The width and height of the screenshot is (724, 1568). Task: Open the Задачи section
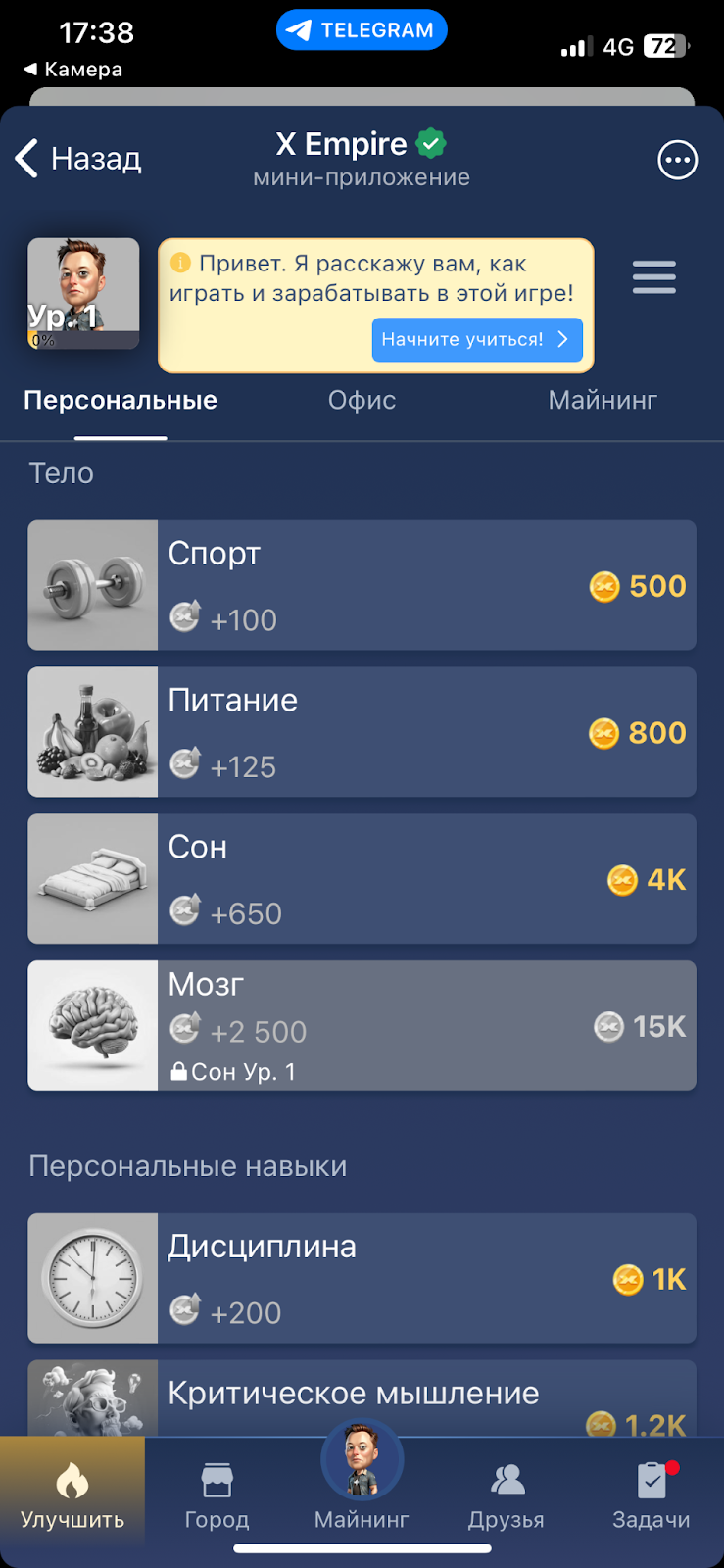pyautogui.click(x=651, y=1496)
